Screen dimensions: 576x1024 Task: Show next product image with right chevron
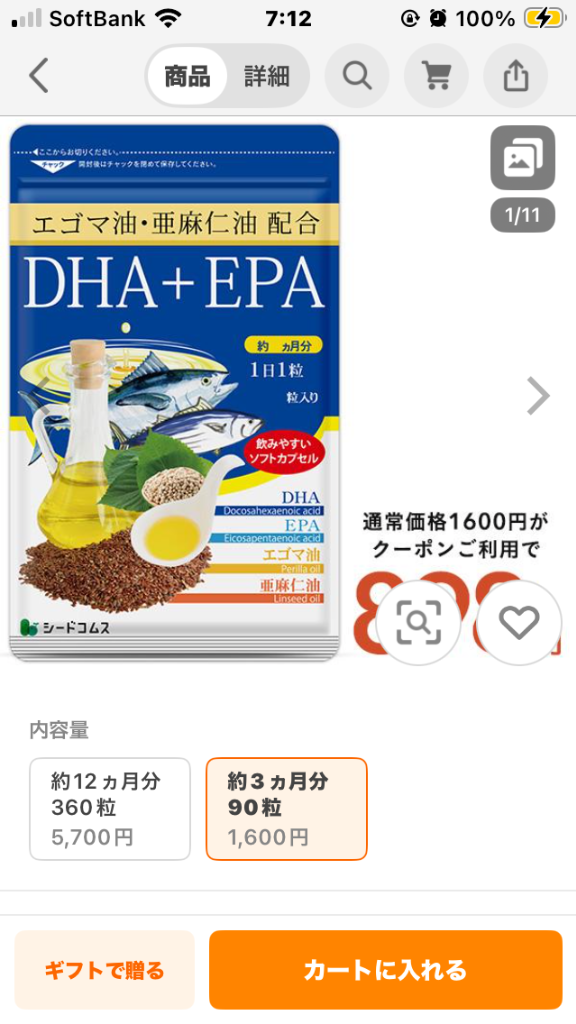[538, 396]
